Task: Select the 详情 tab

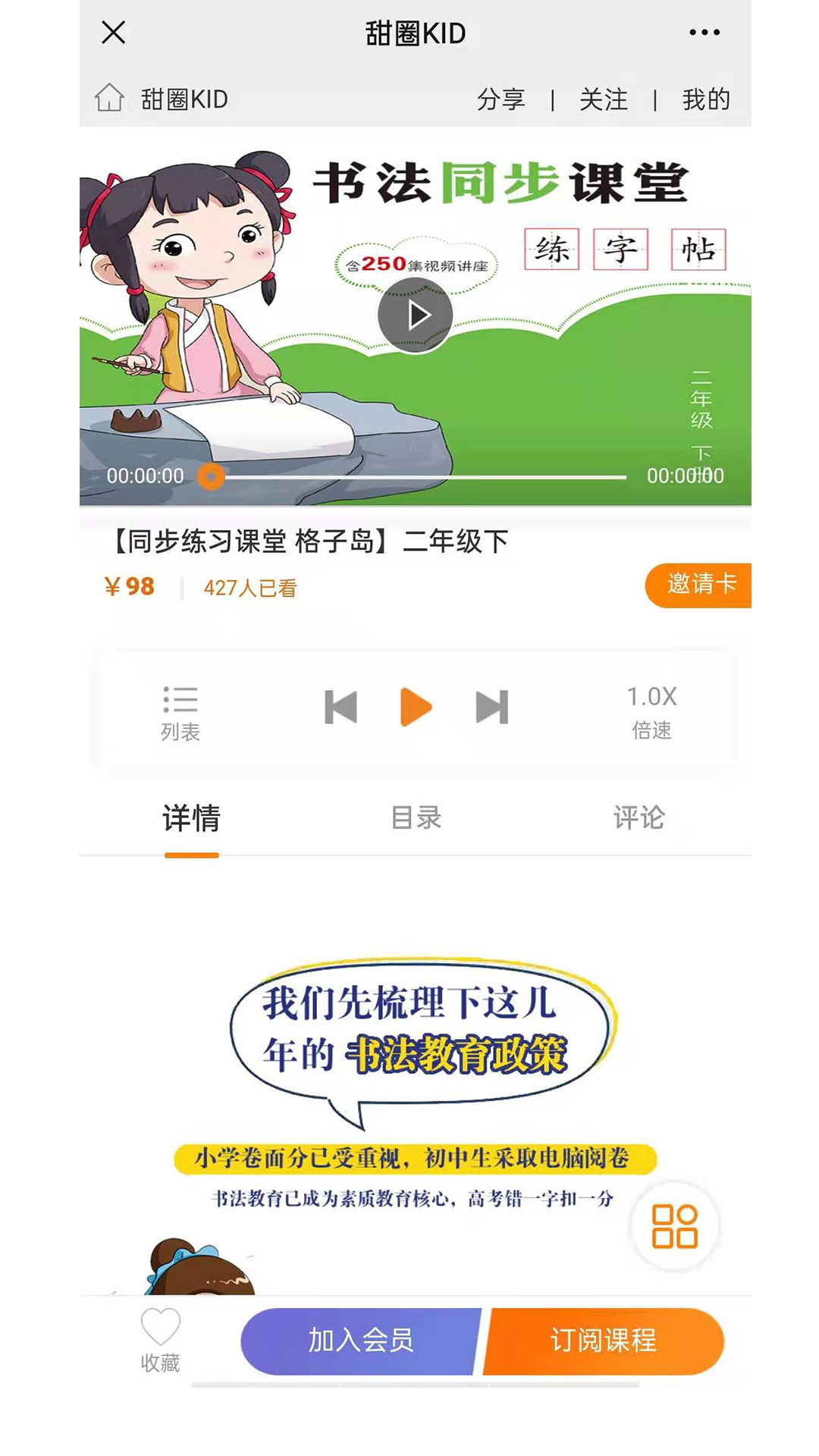Action: click(191, 819)
